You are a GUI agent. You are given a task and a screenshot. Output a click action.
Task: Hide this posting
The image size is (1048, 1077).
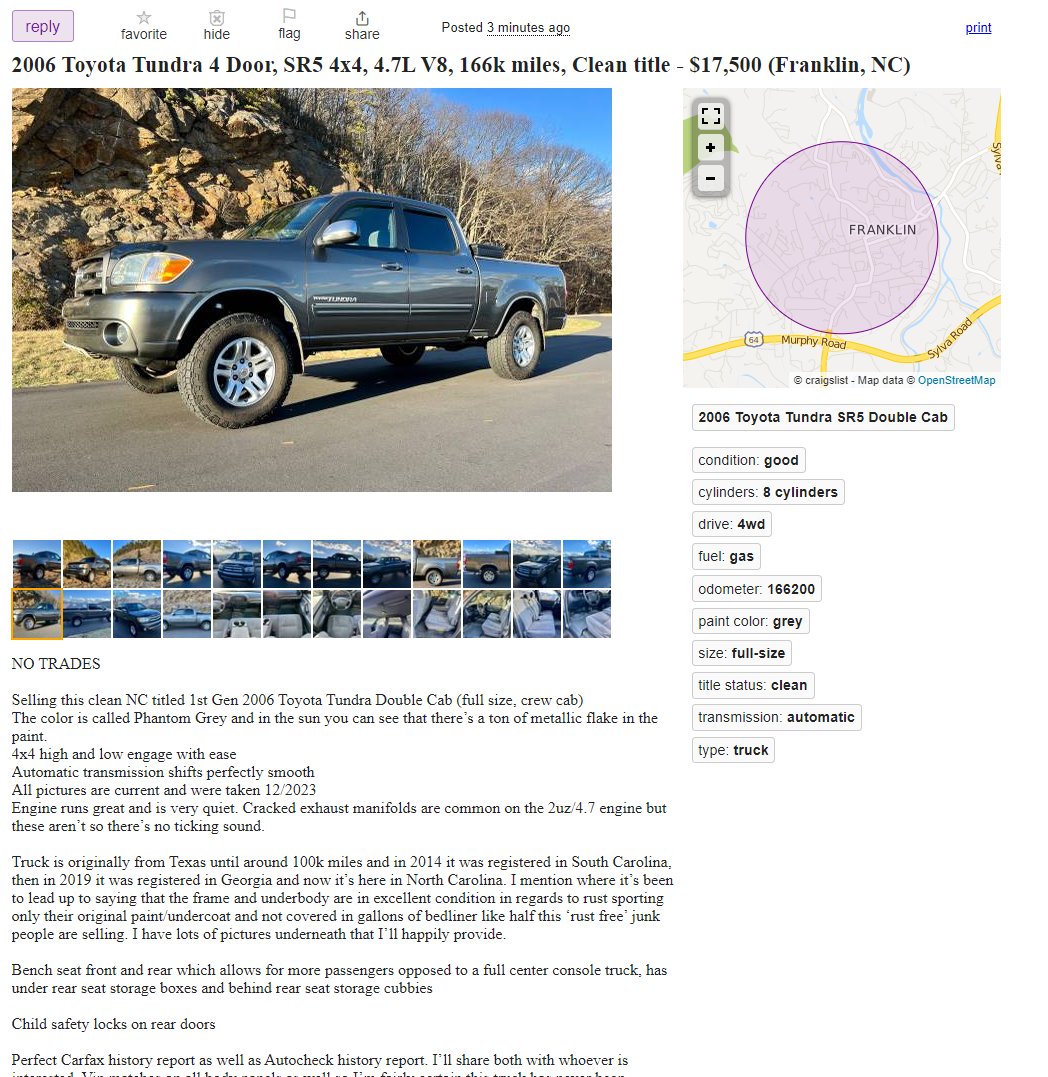217,25
